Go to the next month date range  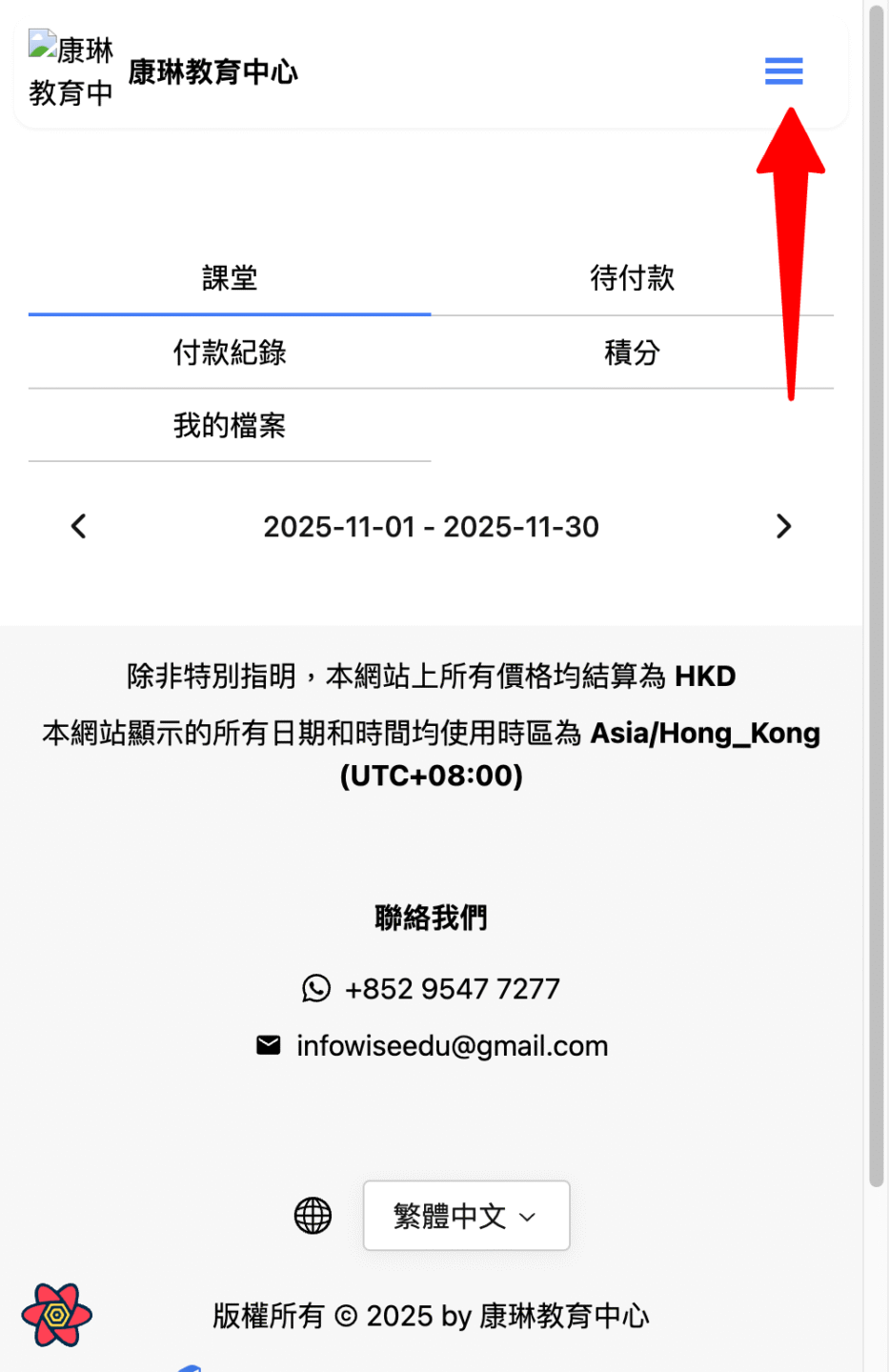click(x=783, y=527)
